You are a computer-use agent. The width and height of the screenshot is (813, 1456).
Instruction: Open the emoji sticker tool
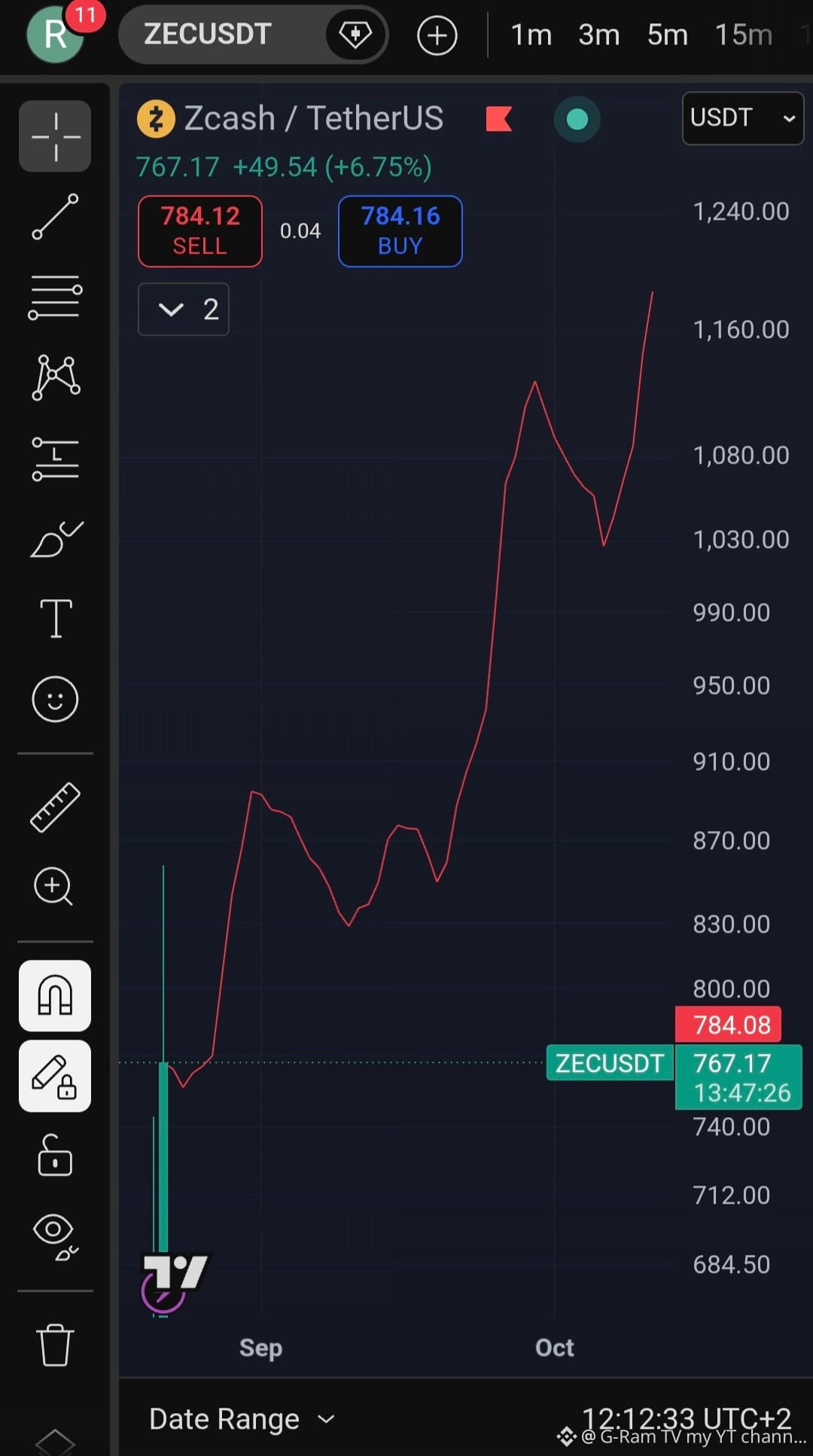55,699
